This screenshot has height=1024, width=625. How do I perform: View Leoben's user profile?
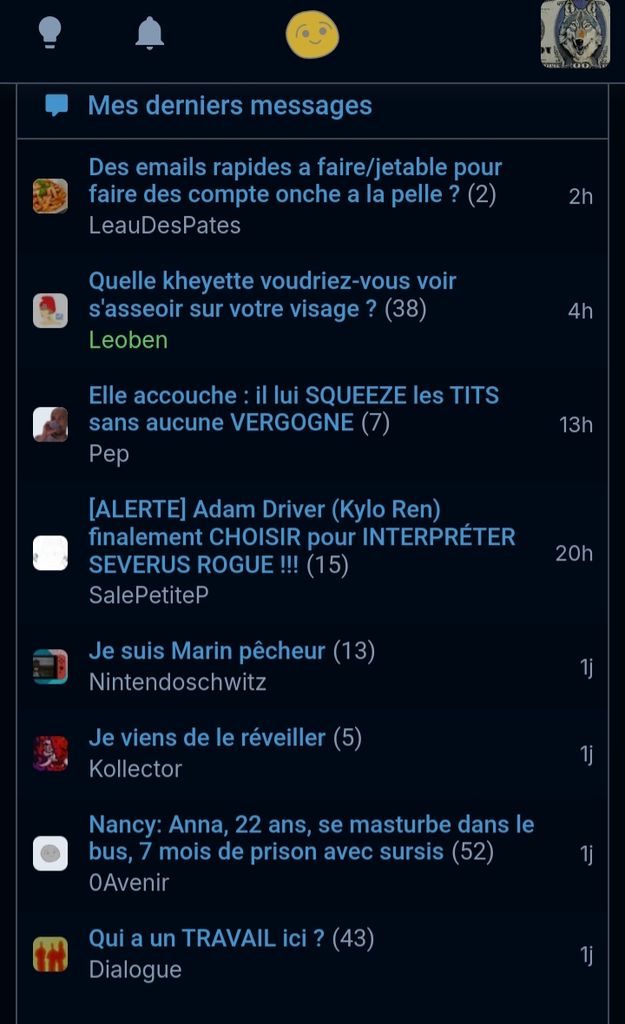(x=128, y=340)
